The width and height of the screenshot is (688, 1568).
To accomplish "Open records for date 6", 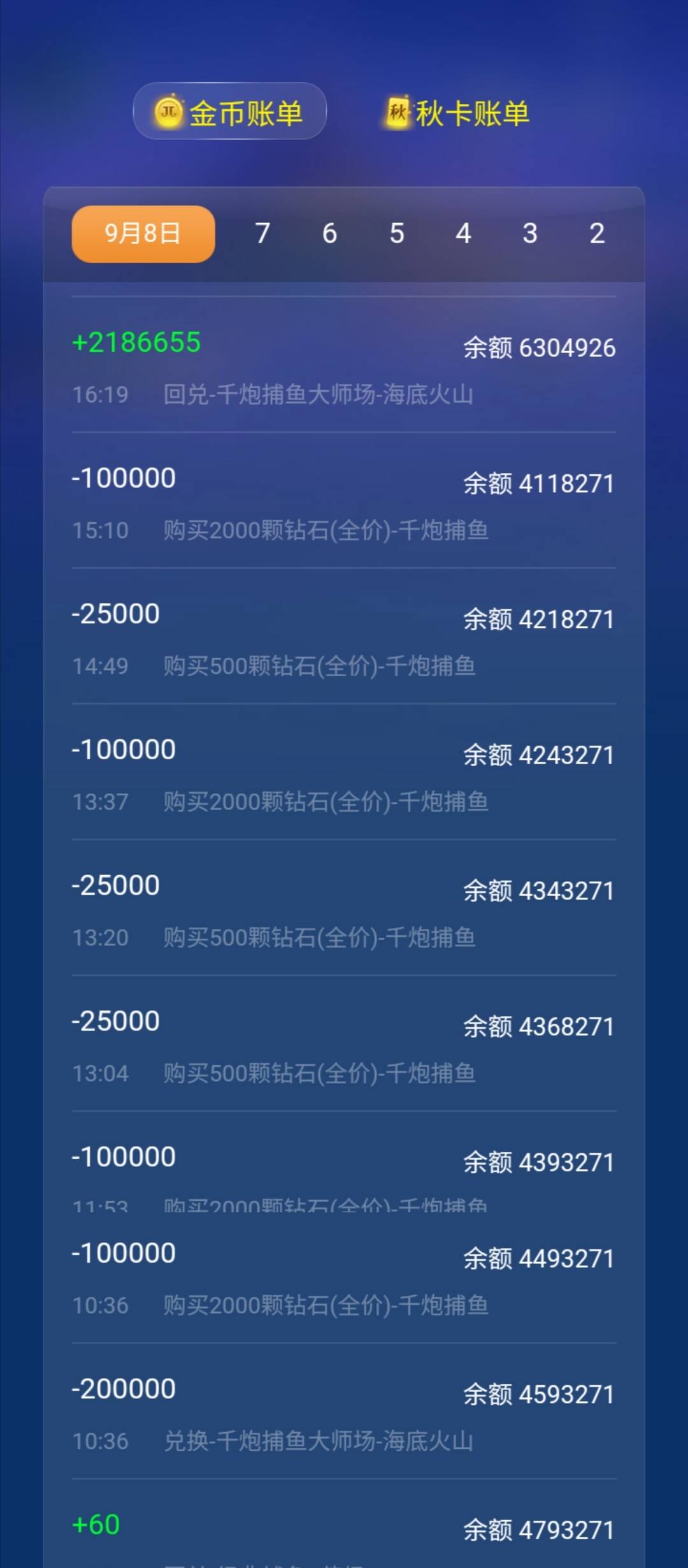I will 329,233.
